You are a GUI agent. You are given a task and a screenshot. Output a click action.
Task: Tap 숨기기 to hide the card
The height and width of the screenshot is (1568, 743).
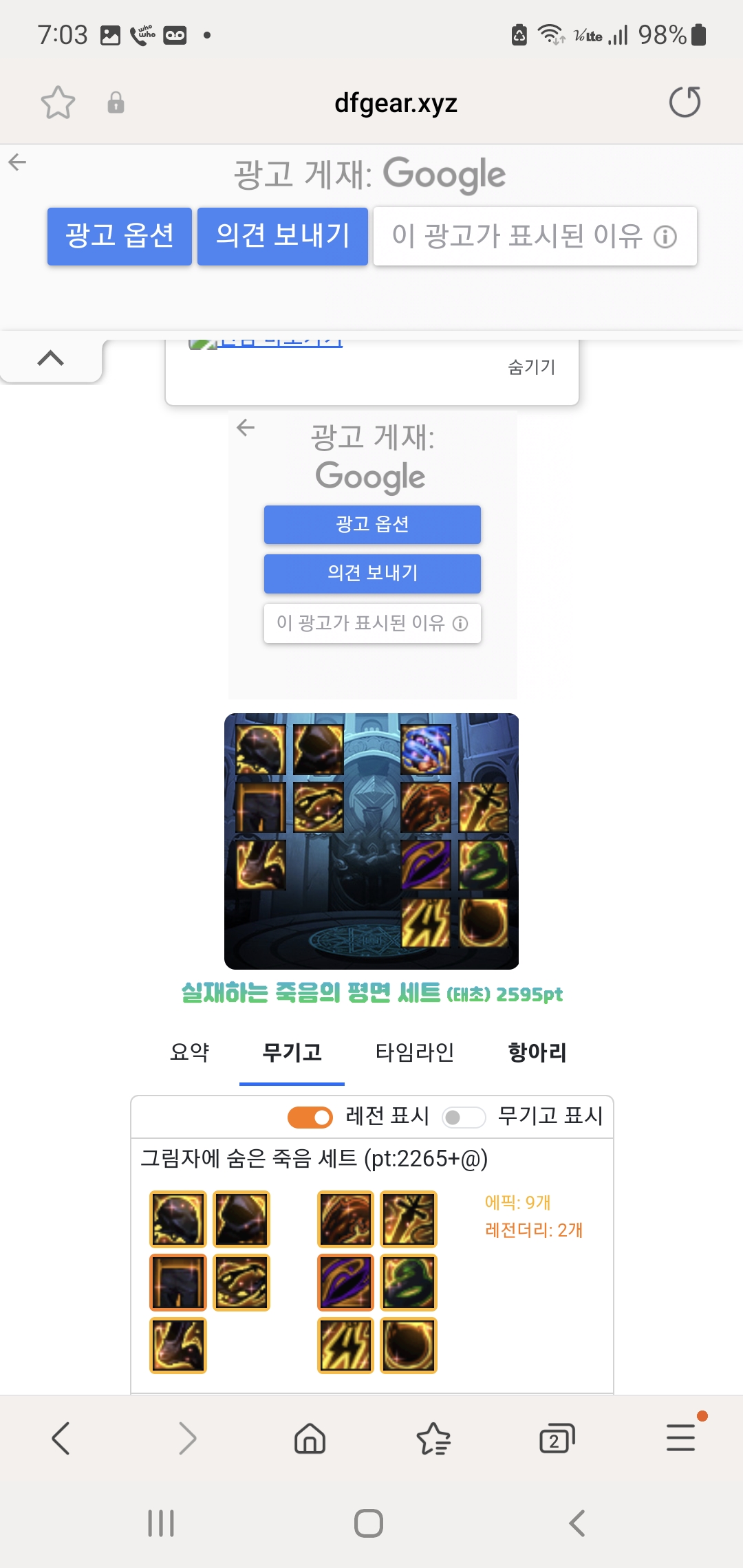click(531, 367)
